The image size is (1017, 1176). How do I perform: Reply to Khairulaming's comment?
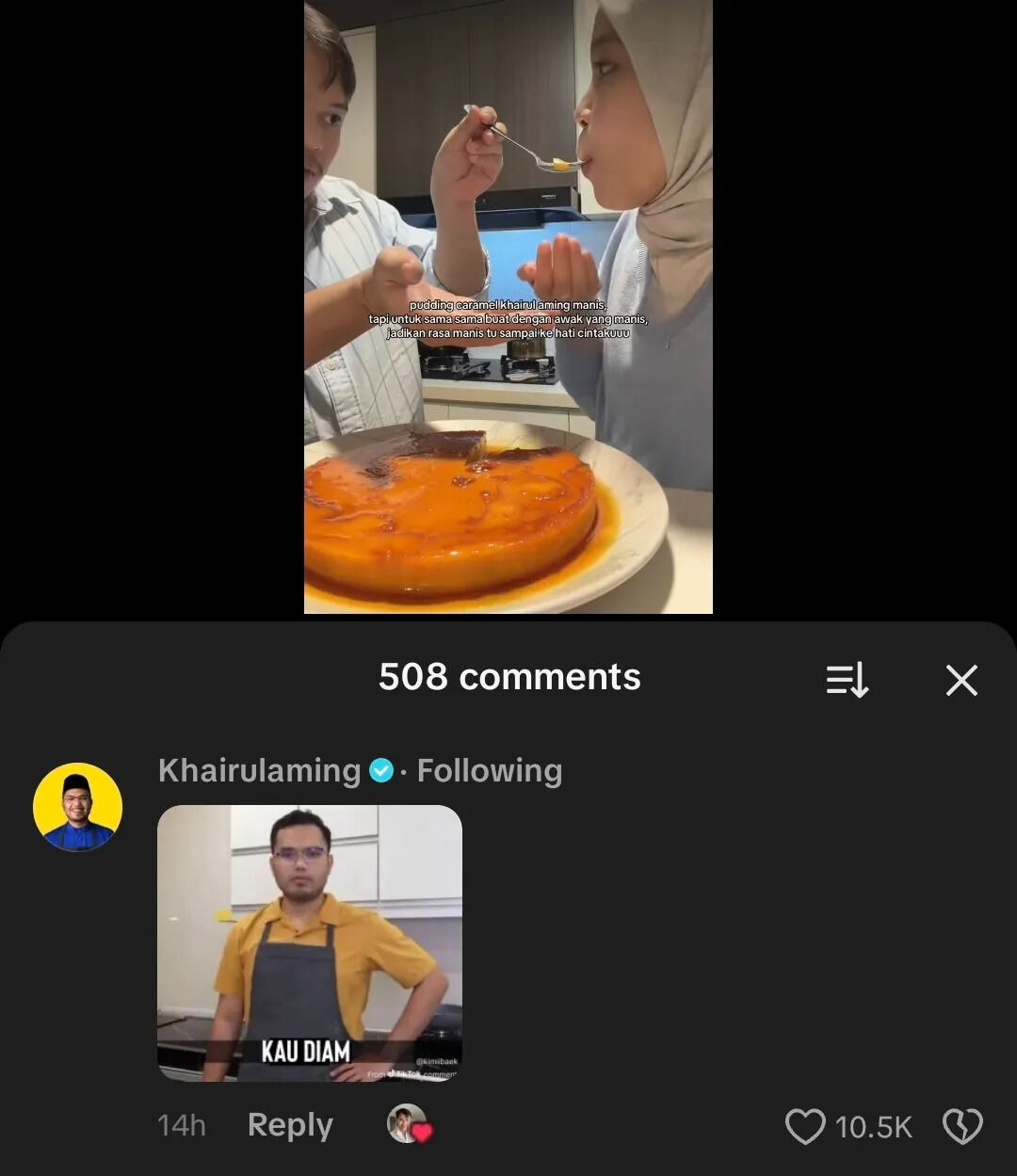pyautogui.click(x=290, y=1125)
